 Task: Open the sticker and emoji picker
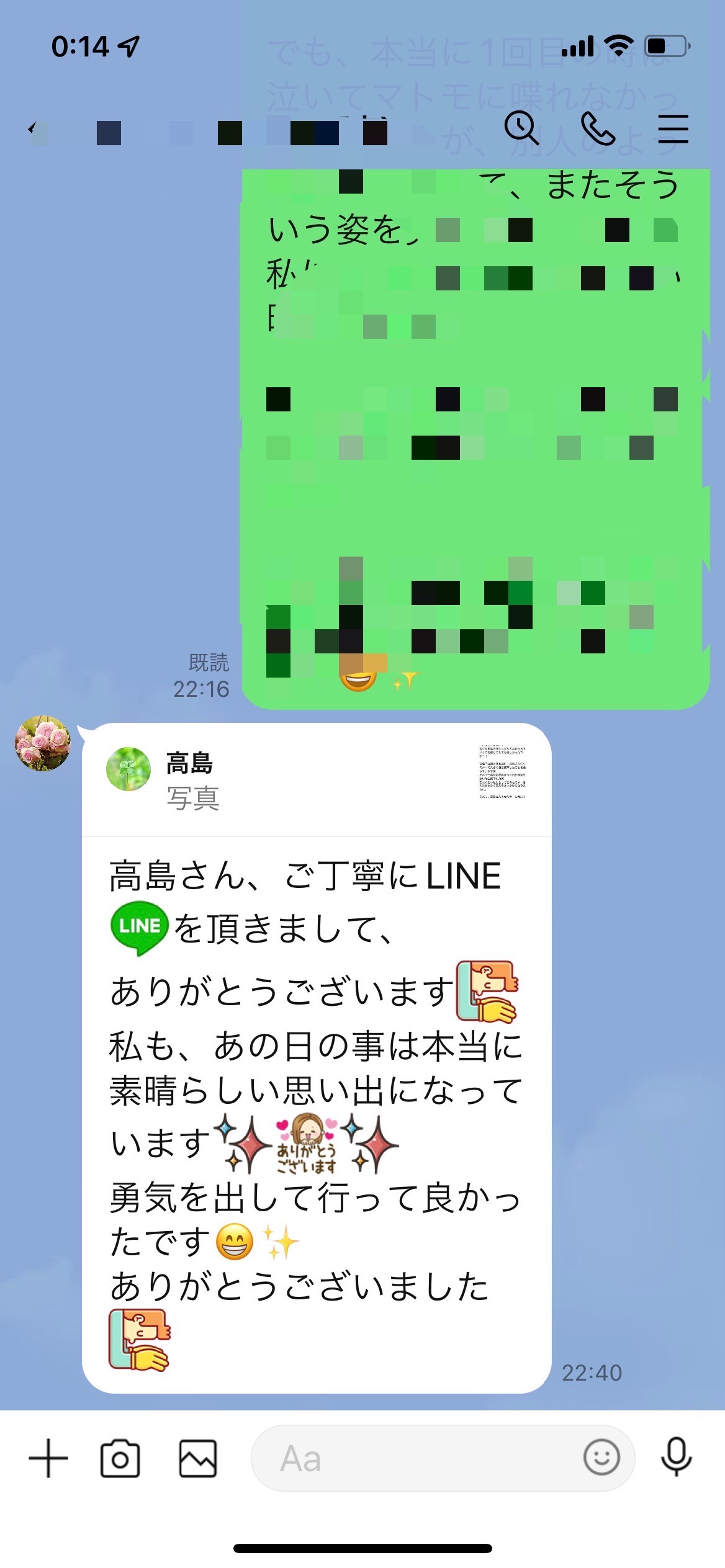tap(601, 1457)
